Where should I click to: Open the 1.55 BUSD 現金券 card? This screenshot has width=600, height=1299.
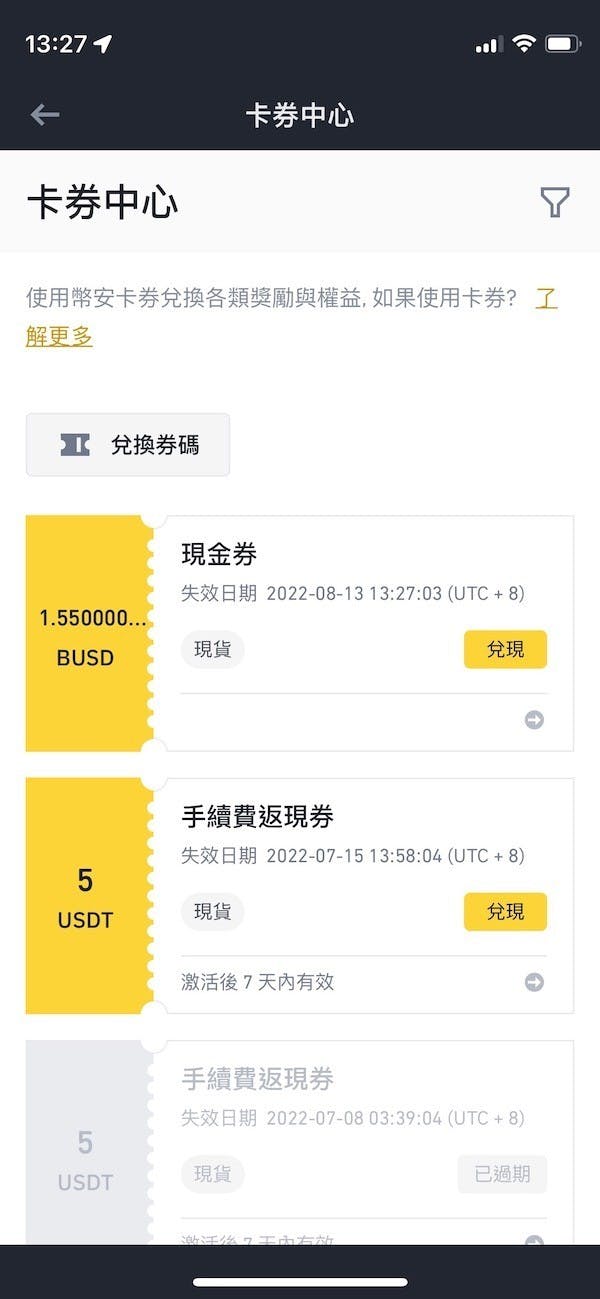coord(300,633)
